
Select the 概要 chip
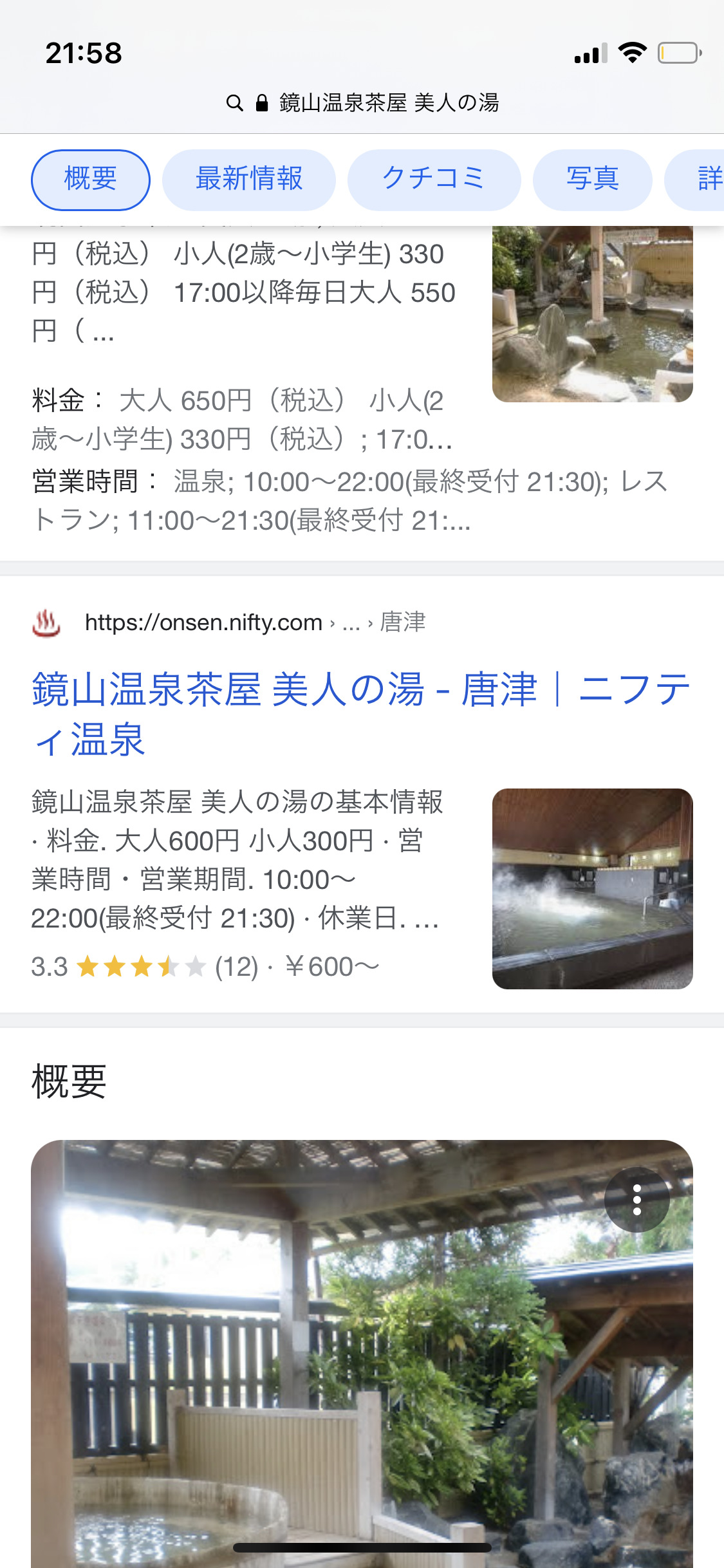pyautogui.click(x=91, y=180)
